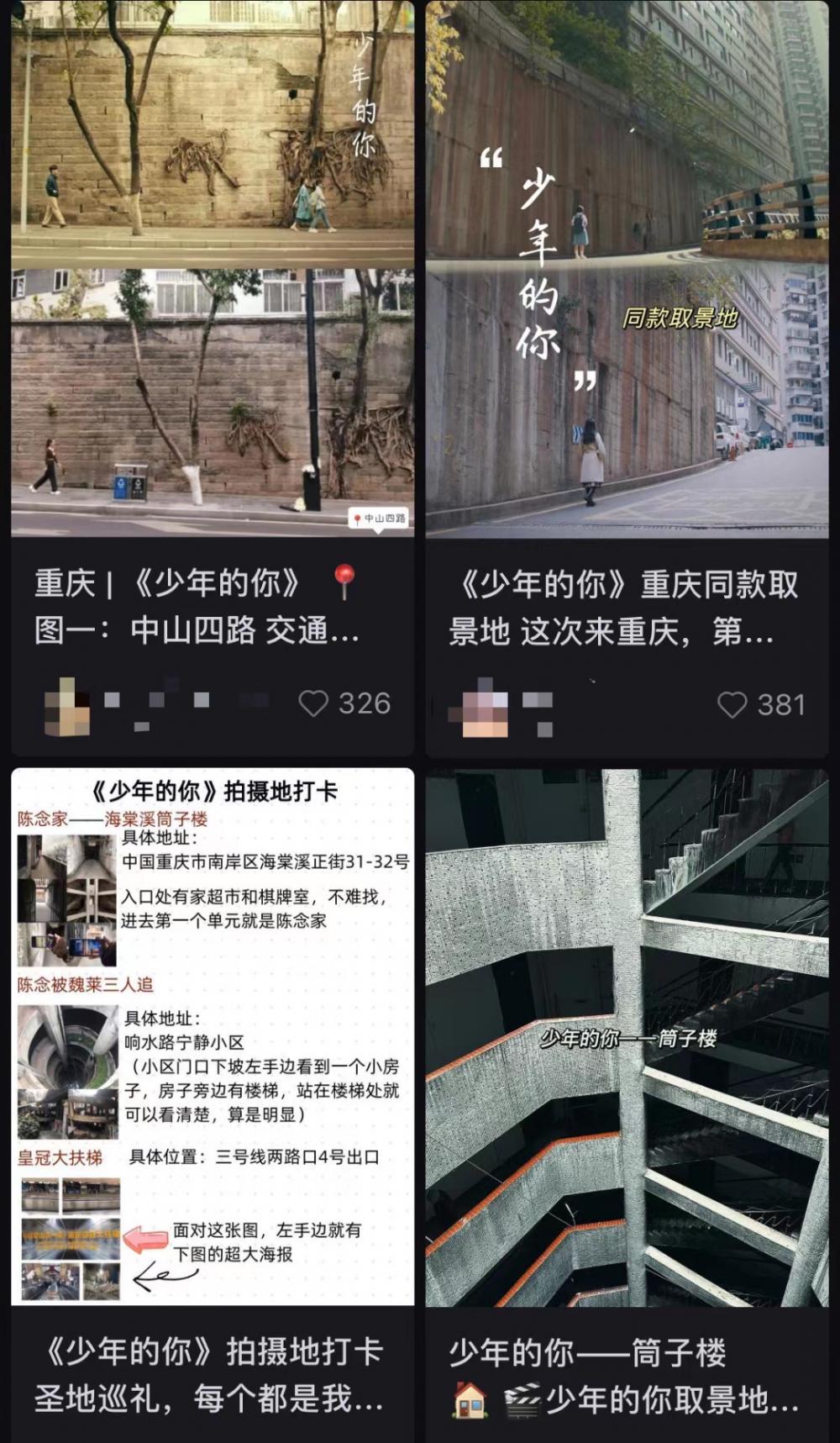This screenshot has height=1443, width=840.
Task: Open the 重庆同款取景地 post
Action: [x=627, y=269]
